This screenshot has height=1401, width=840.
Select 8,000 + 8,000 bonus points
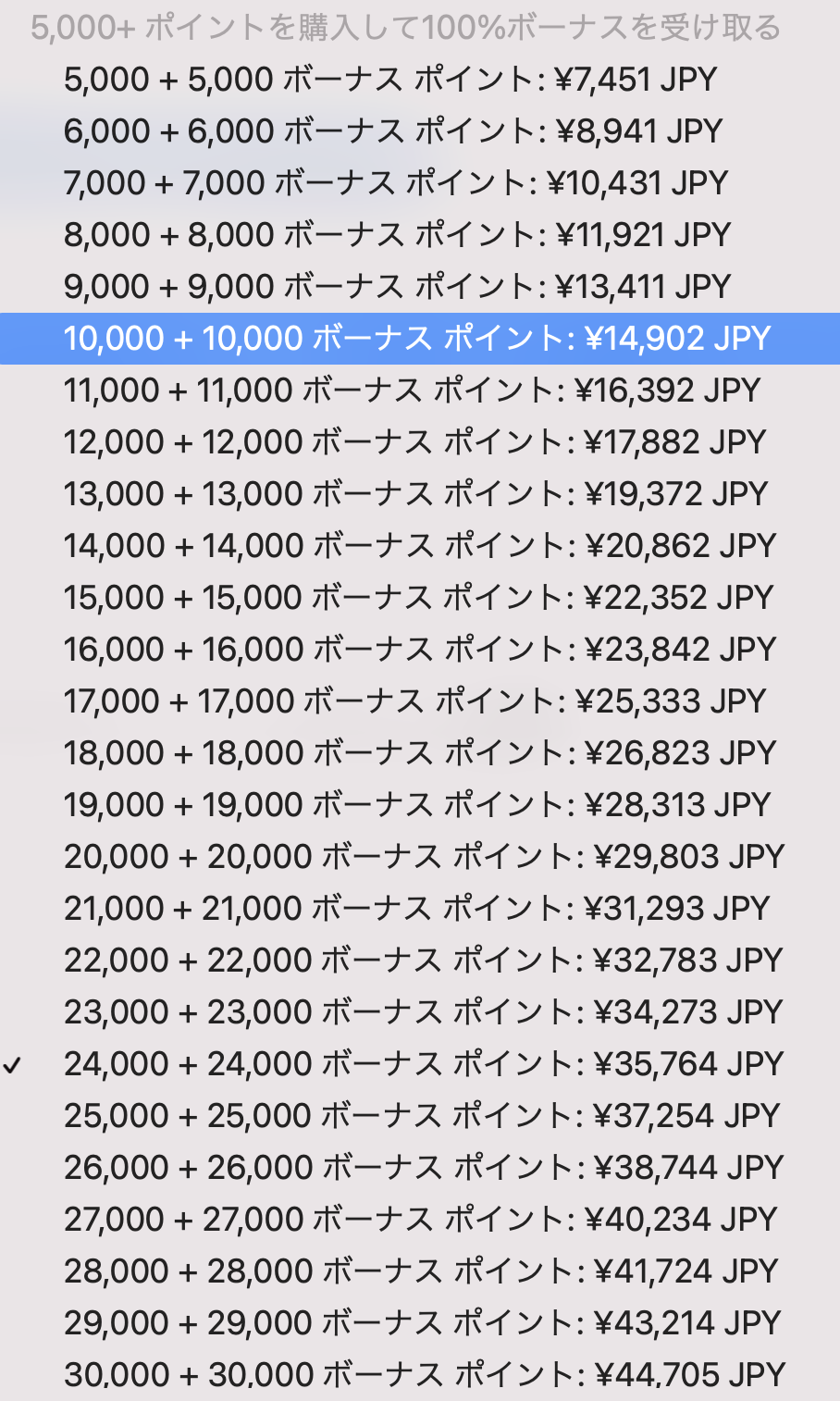click(420, 235)
